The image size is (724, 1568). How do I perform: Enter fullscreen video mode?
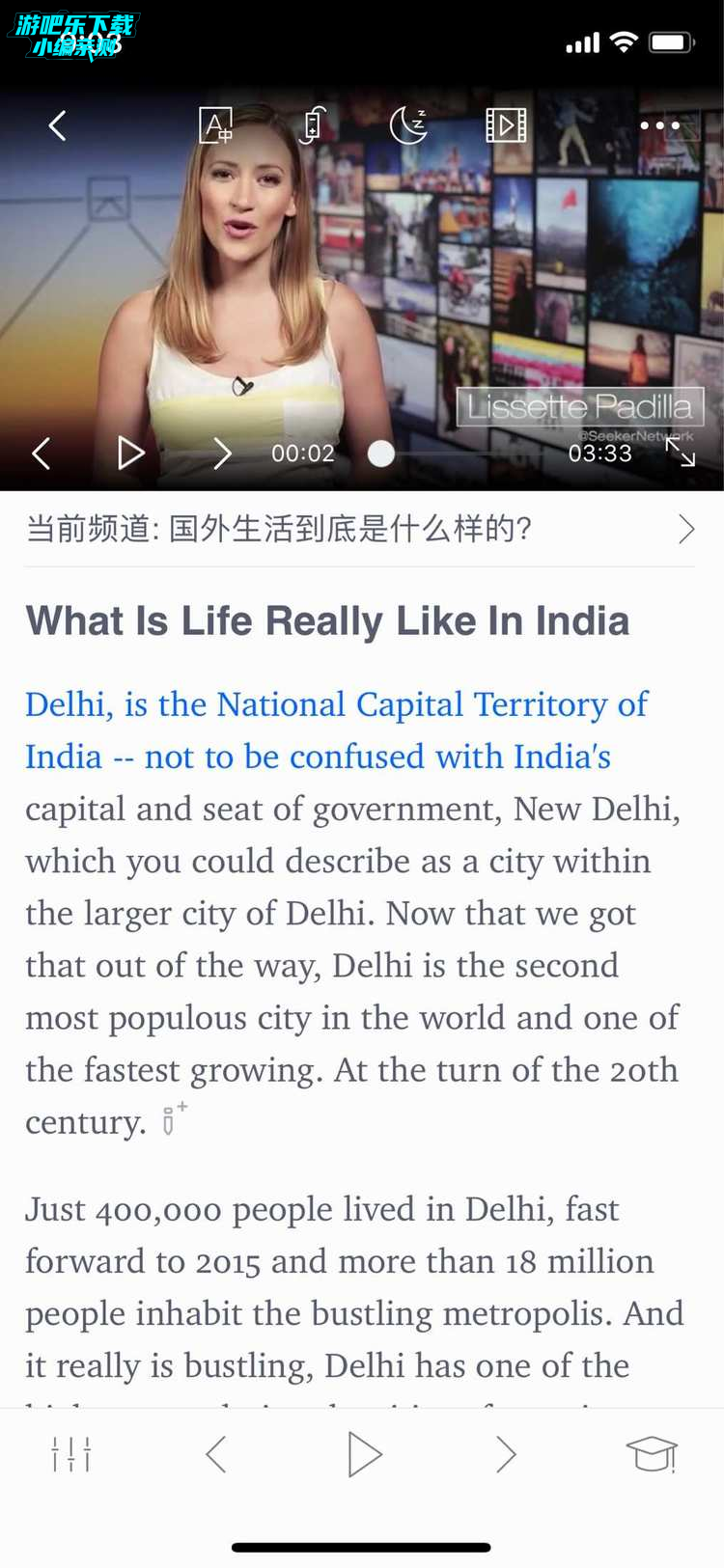[681, 452]
